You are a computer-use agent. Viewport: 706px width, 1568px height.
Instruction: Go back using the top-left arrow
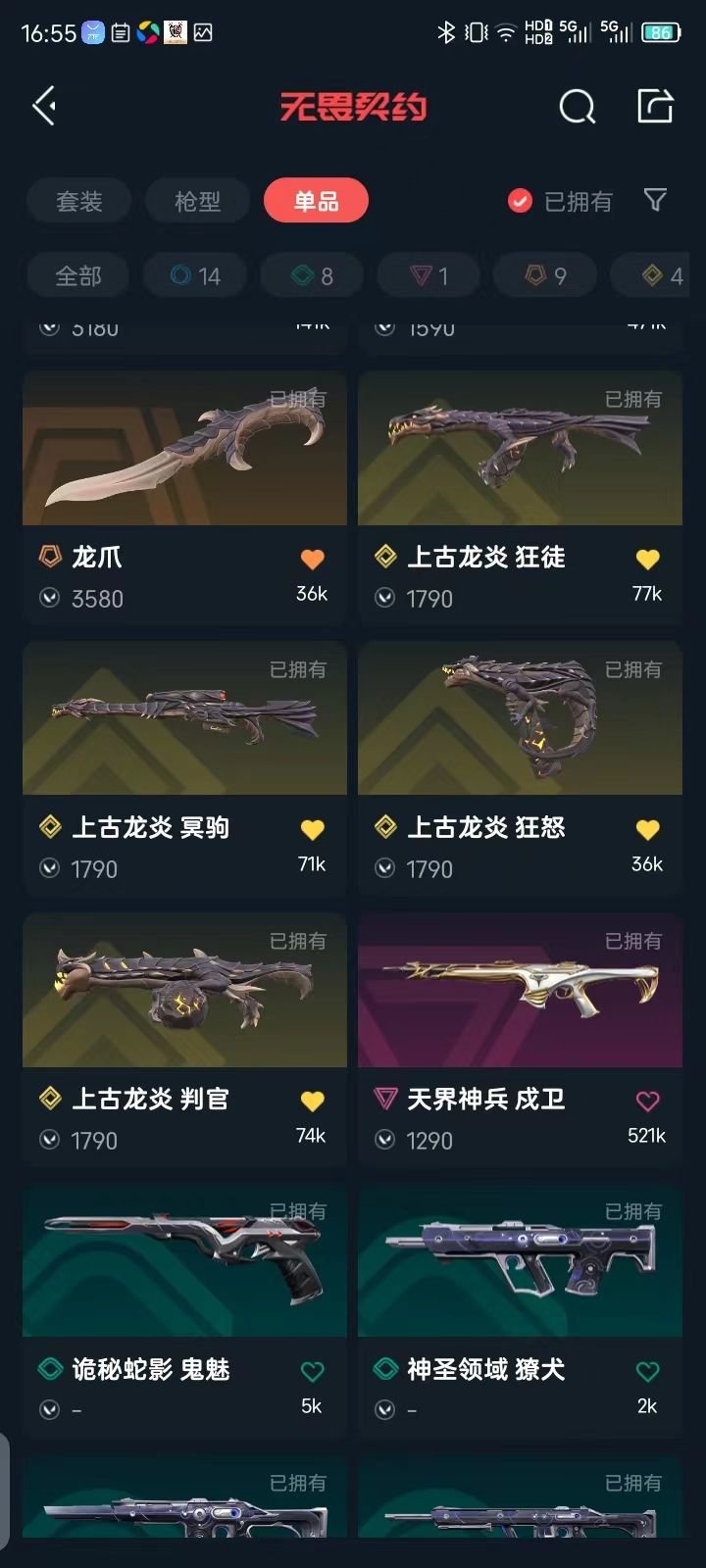44,106
